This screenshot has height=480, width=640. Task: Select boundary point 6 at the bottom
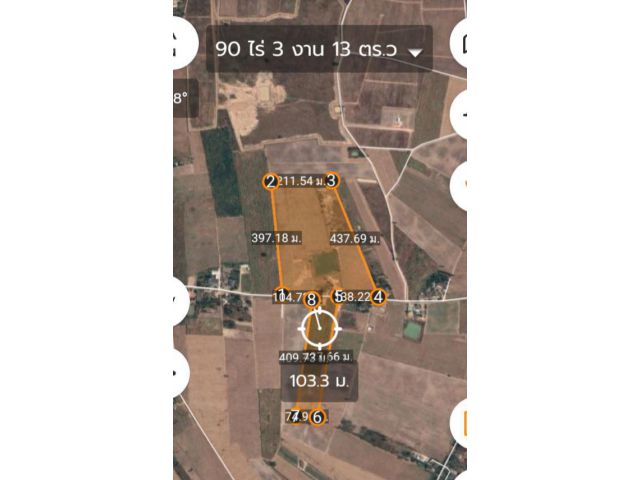(317, 417)
